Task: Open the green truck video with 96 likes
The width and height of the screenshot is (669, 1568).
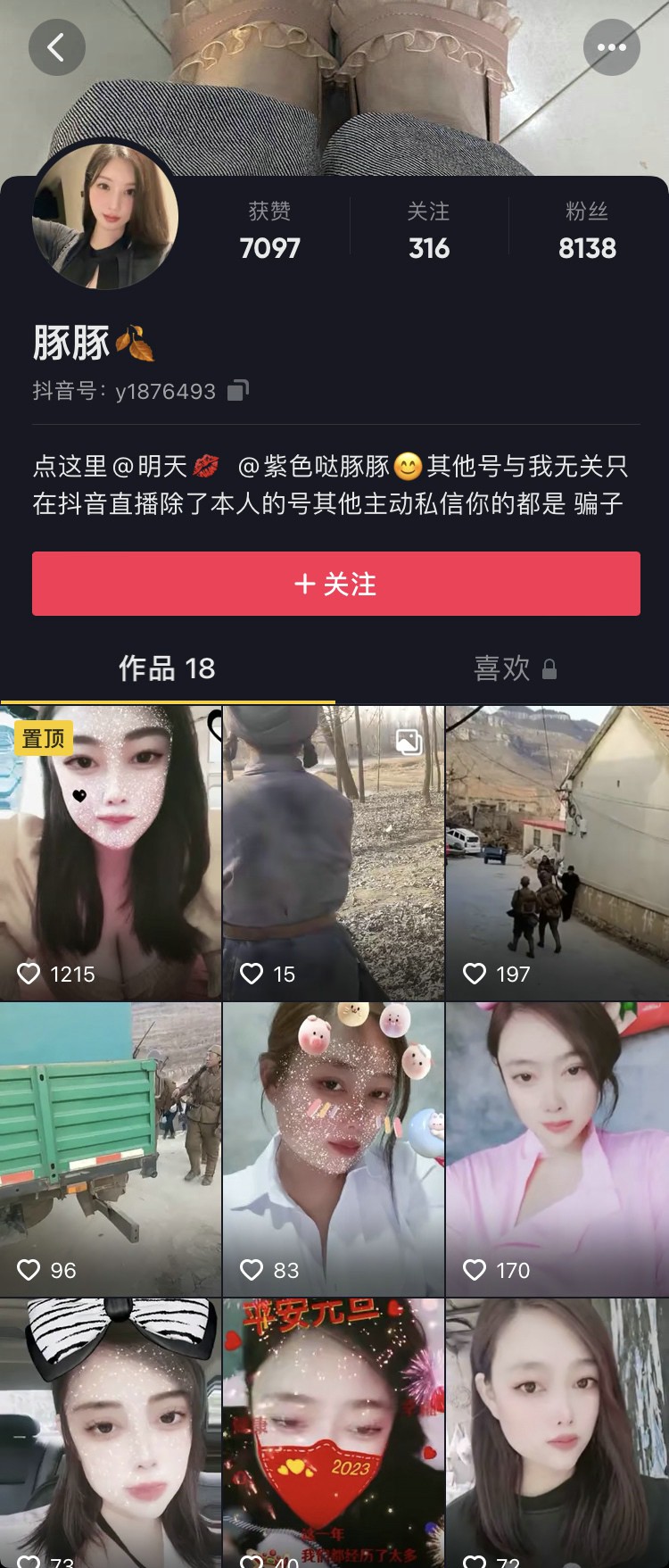Action: [110, 1149]
